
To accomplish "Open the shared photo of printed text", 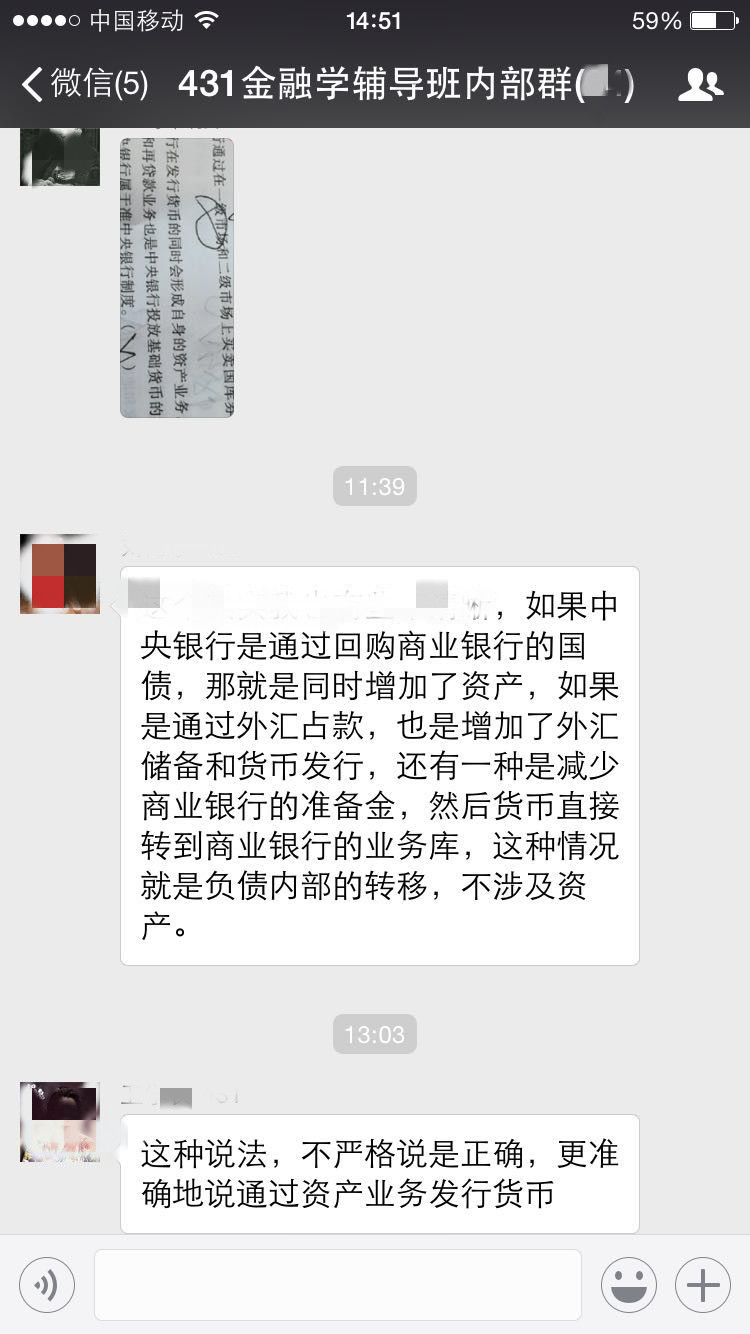I will pyautogui.click(x=177, y=277).
